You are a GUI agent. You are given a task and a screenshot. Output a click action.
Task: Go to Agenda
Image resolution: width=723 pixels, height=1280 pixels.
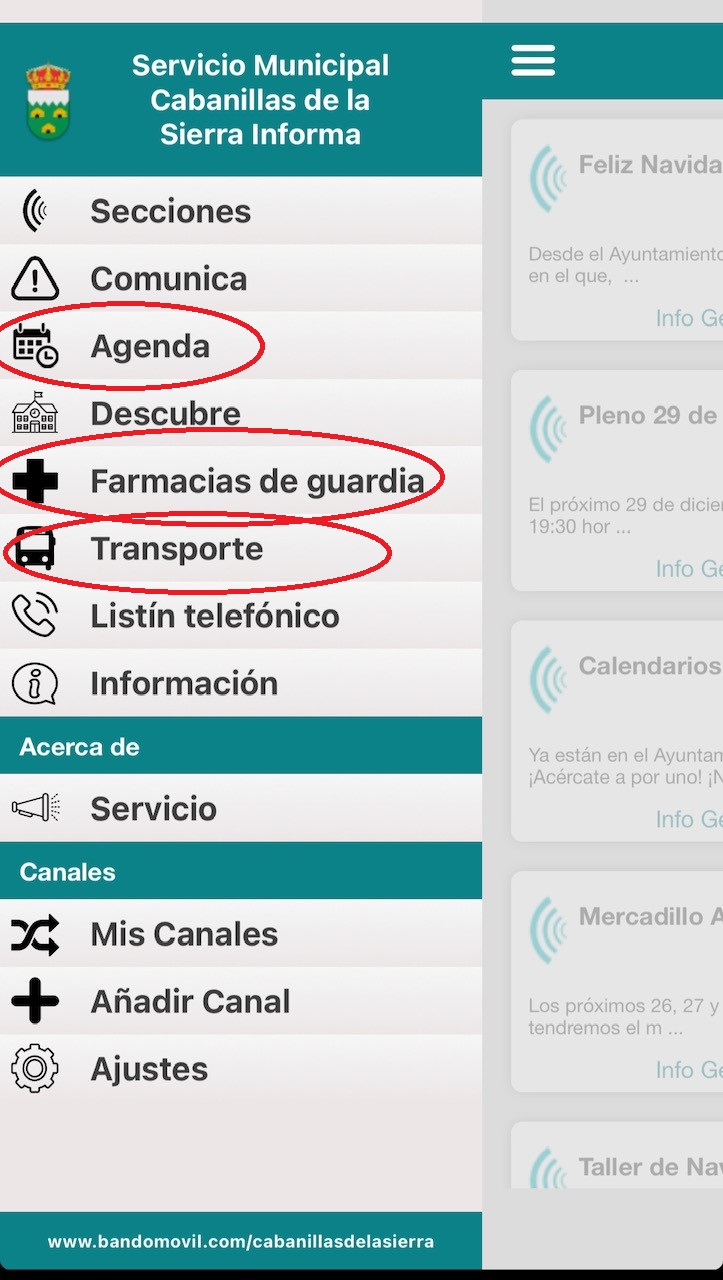pyautogui.click(x=241, y=346)
